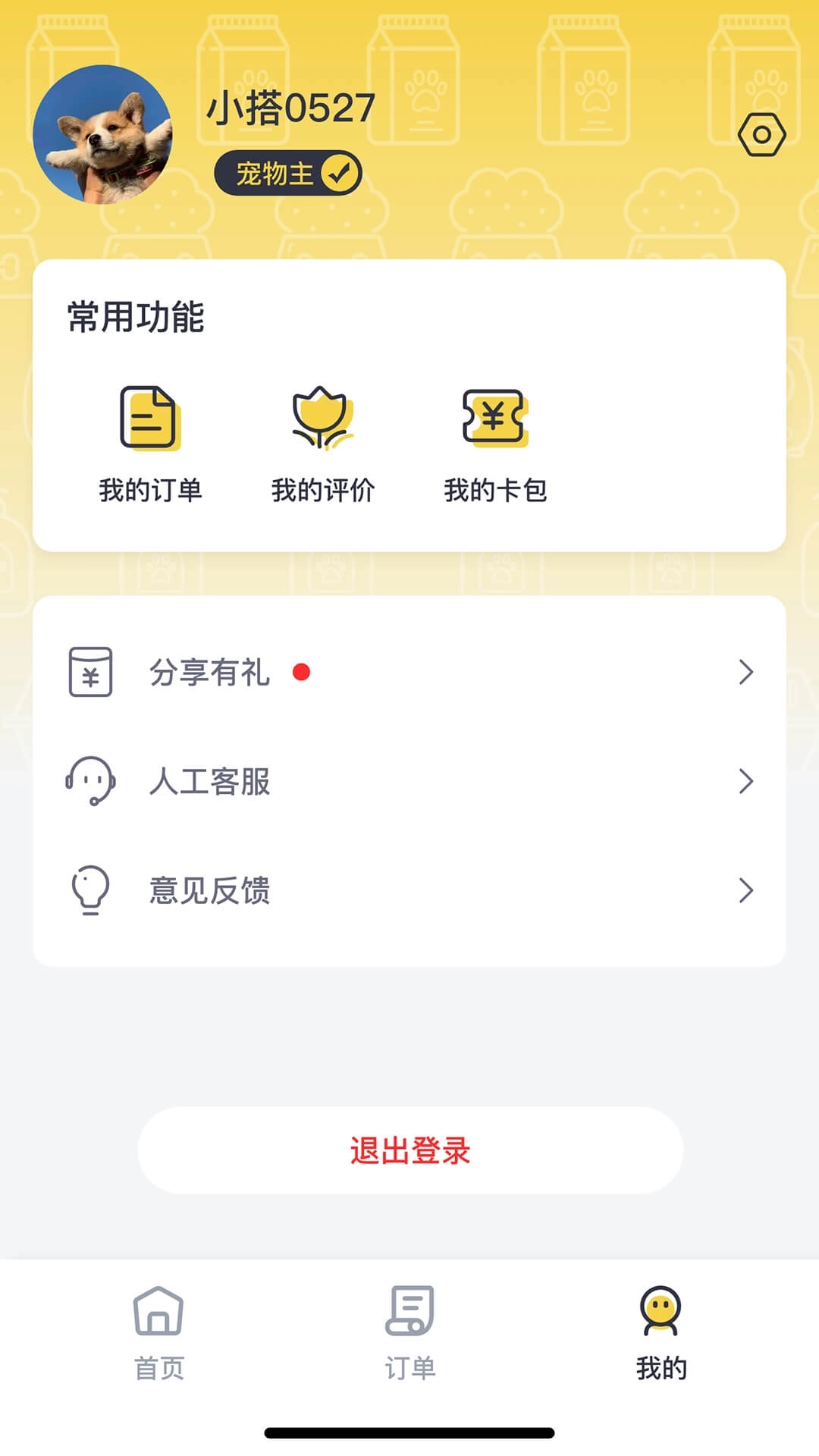Tap the verified checkmark on 宠物主 badge
This screenshot has width=819, height=1456.
tap(340, 172)
